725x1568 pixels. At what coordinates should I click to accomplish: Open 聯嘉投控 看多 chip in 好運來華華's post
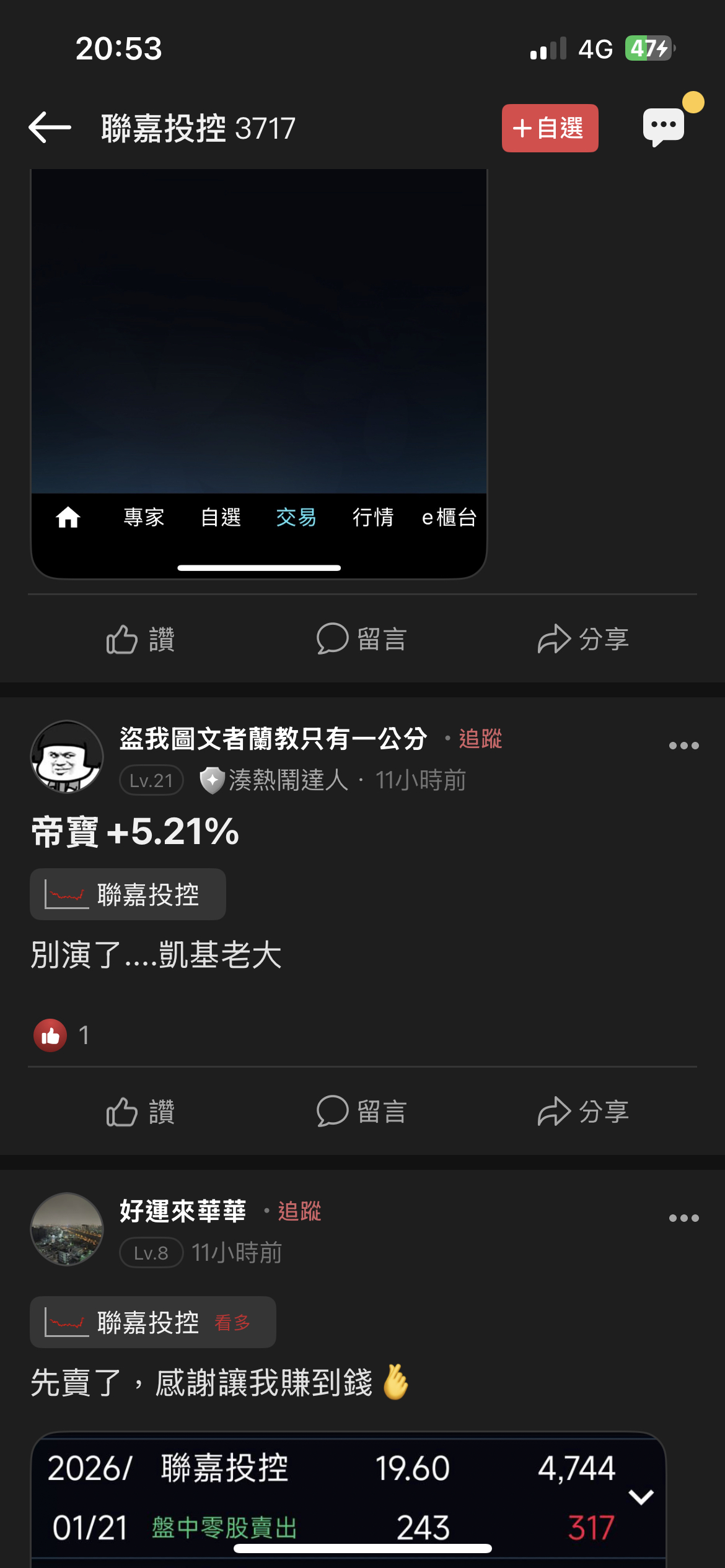(x=152, y=1322)
